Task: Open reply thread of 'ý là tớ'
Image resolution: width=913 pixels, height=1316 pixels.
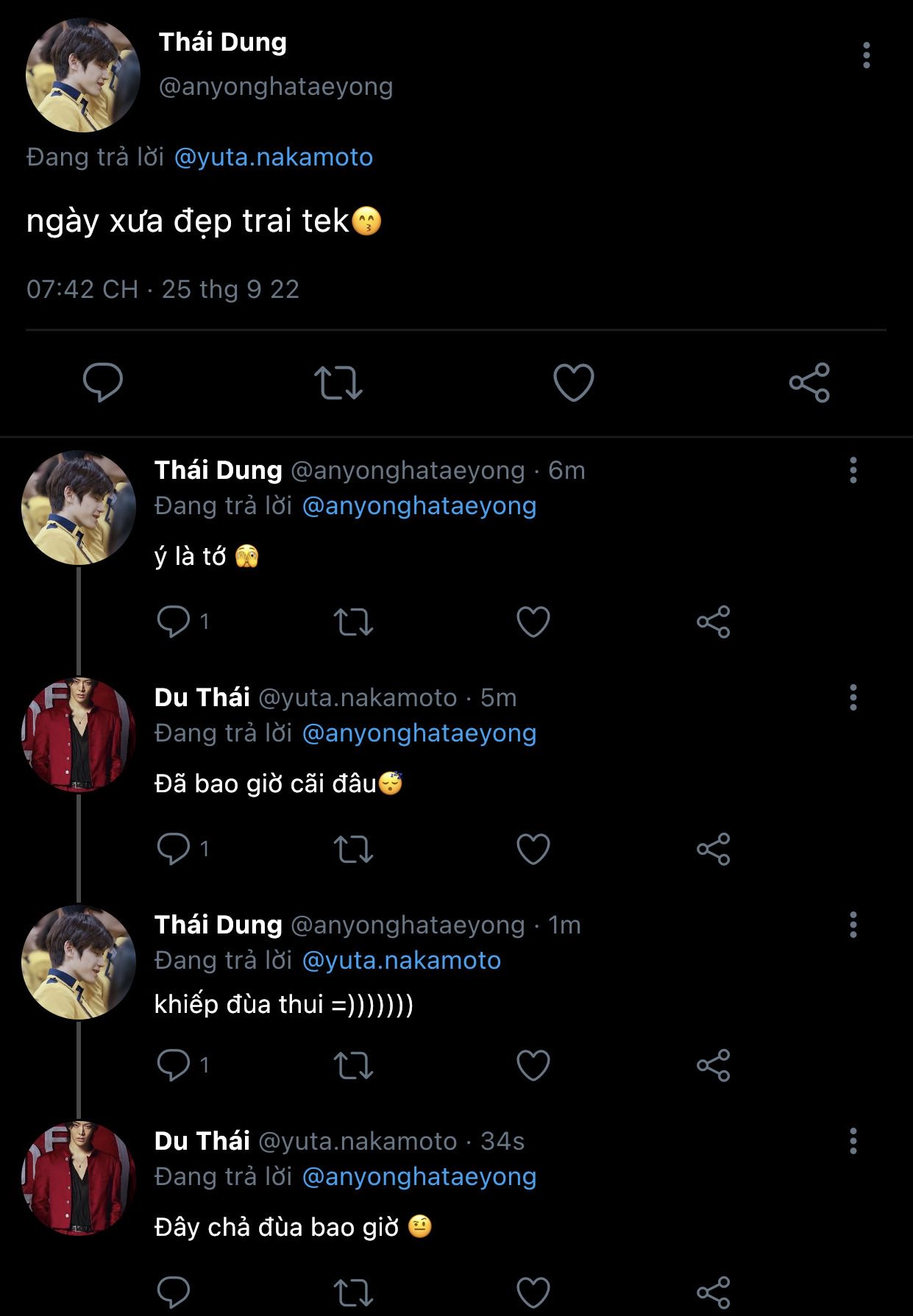Action: pyautogui.click(x=174, y=622)
